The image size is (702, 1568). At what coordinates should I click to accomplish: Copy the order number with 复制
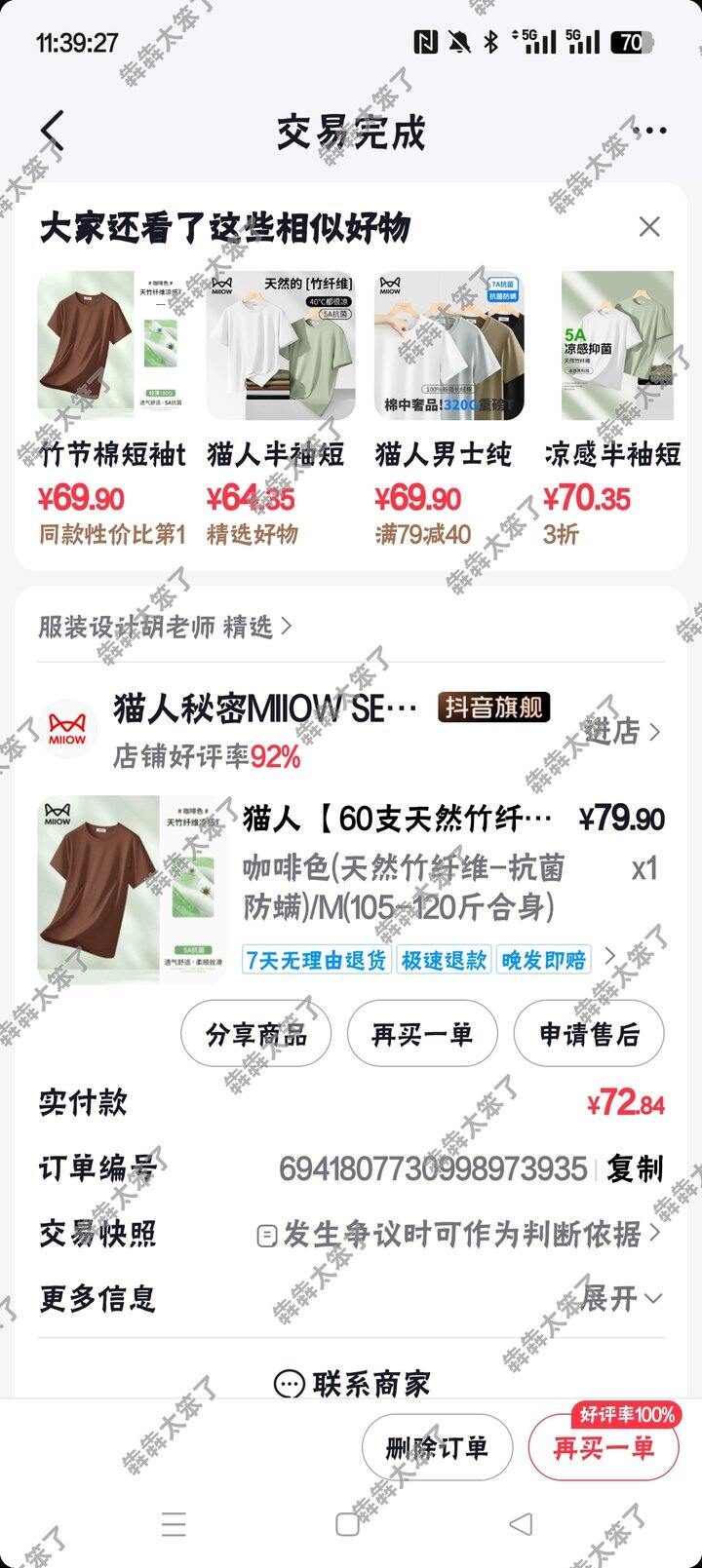coord(634,1168)
